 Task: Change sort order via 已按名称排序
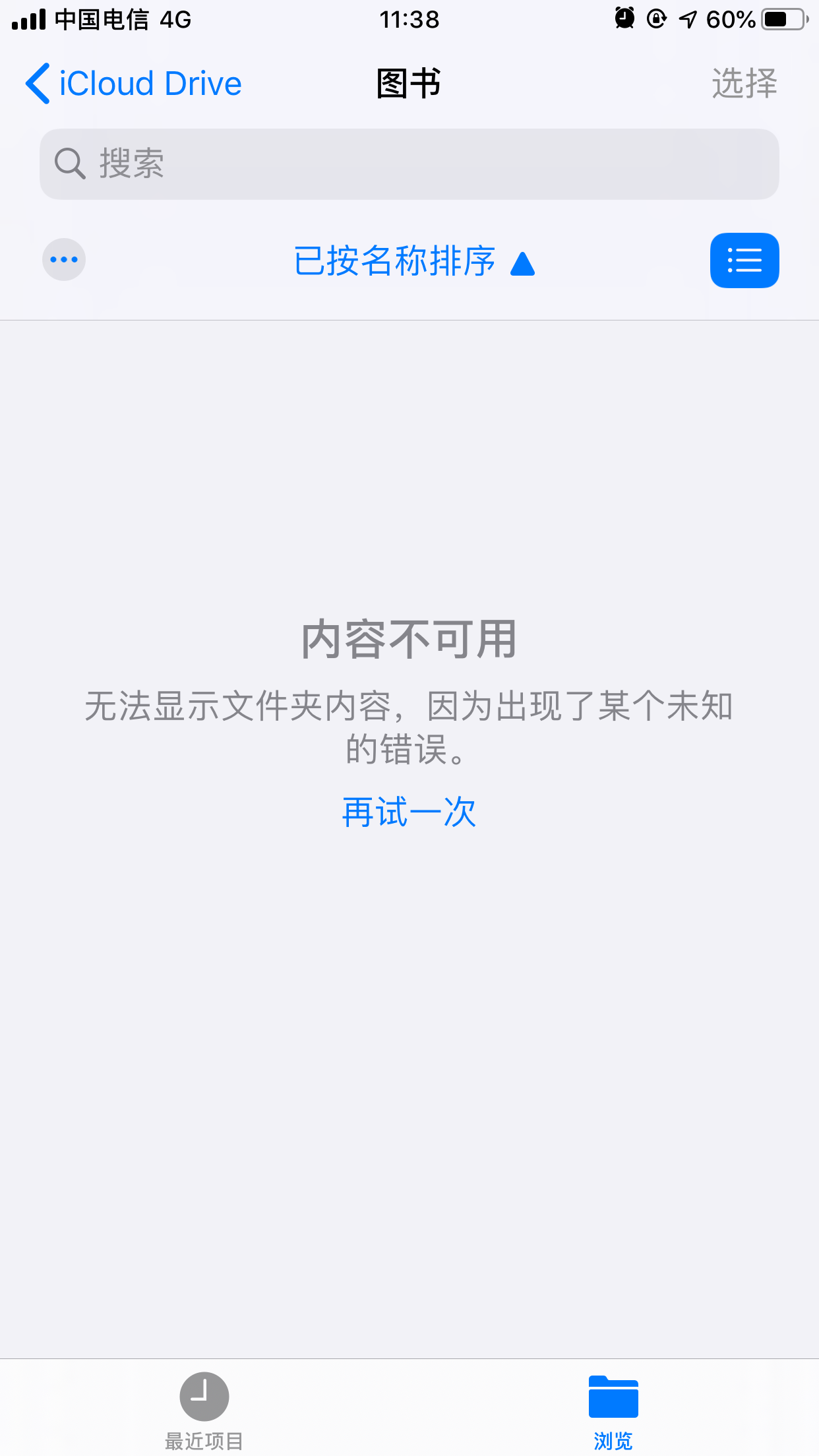pos(413,261)
